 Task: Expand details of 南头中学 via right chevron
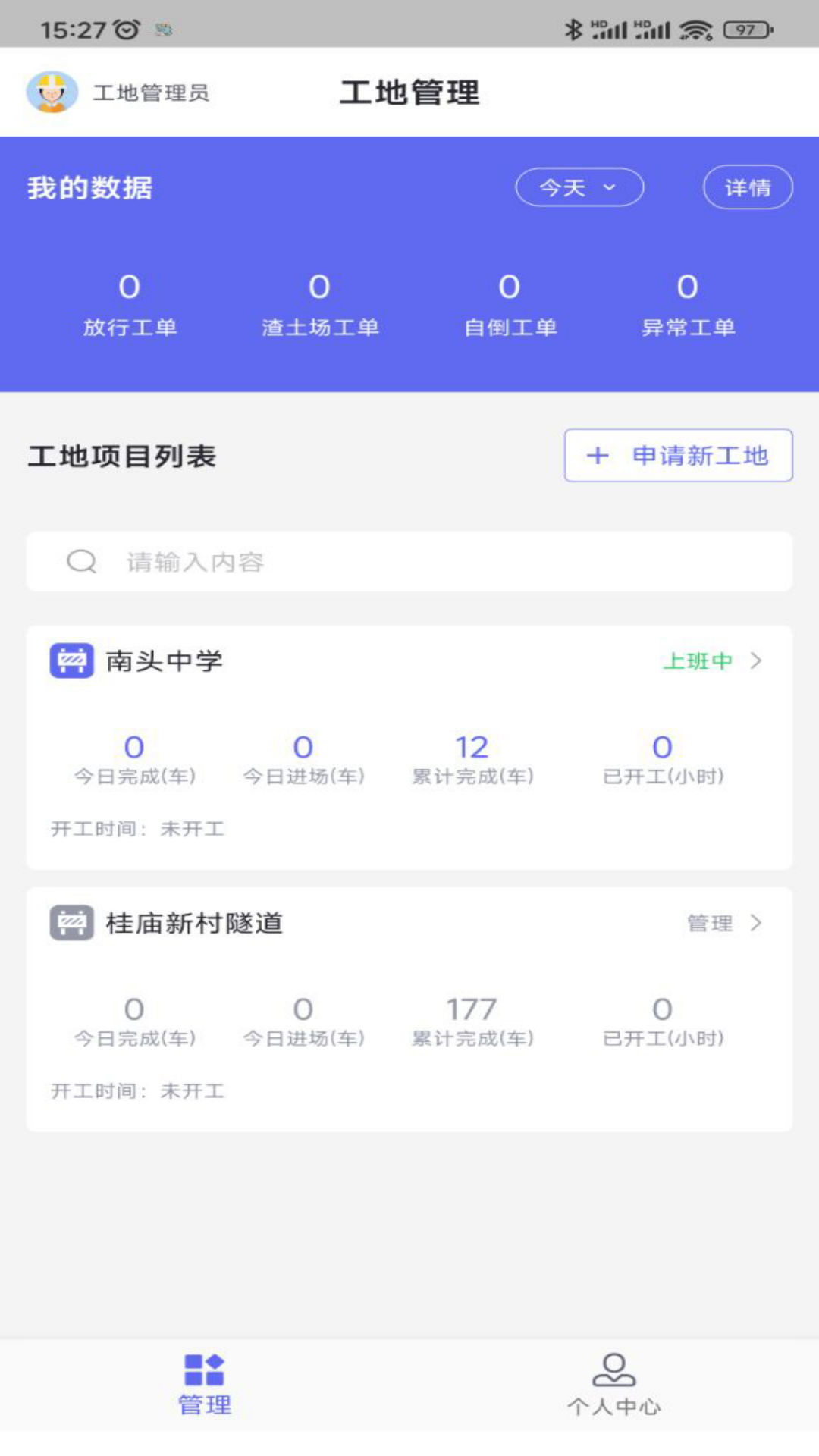[x=755, y=661]
